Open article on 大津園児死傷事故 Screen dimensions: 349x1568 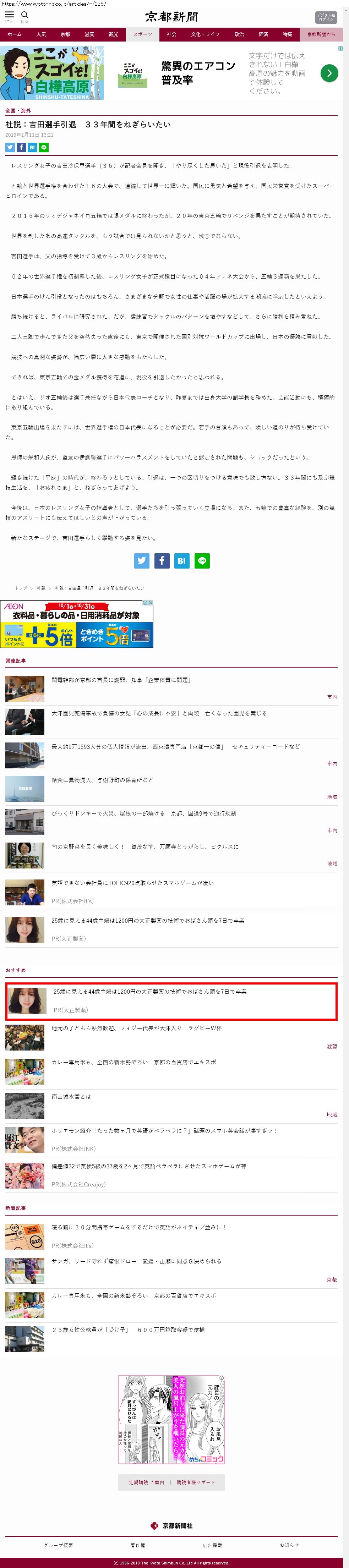(158, 713)
